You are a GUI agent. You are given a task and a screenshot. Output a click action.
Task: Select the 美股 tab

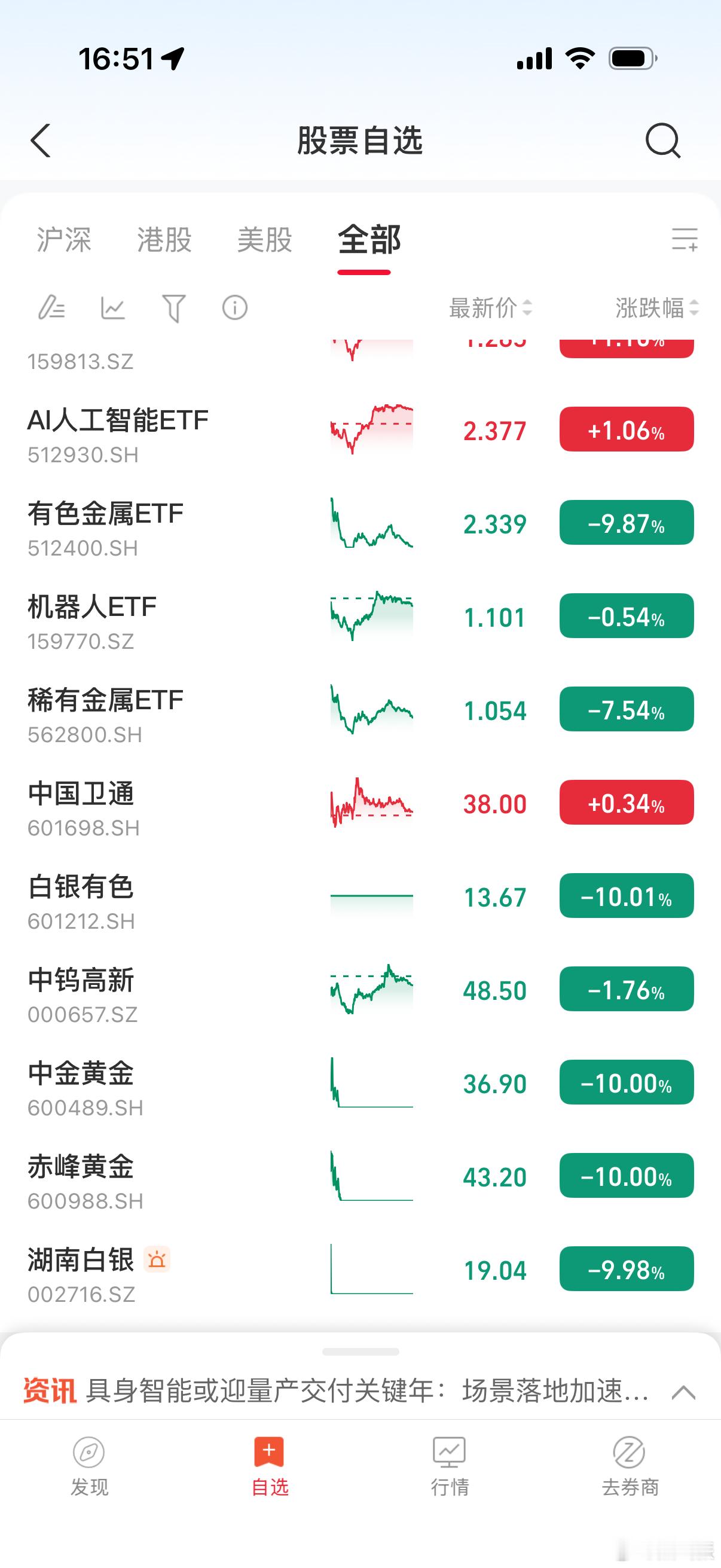point(265,239)
